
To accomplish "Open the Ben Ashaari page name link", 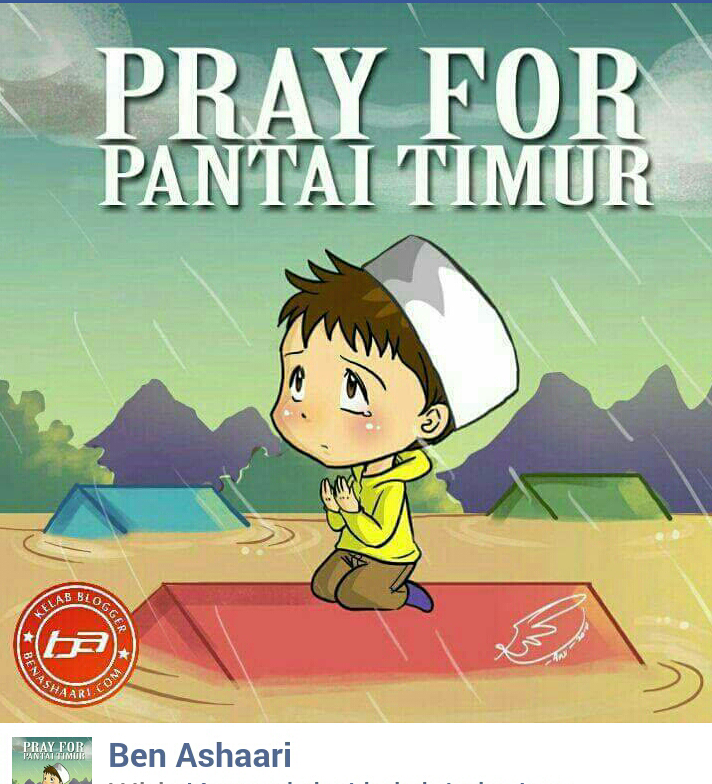I will point(199,756).
